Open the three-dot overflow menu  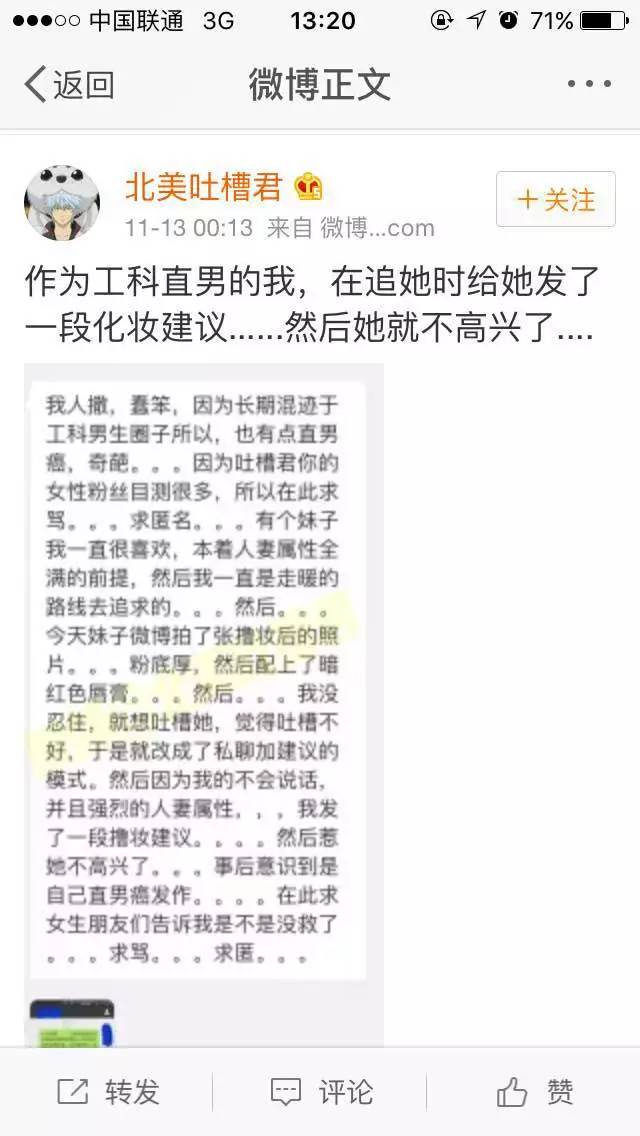588,84
